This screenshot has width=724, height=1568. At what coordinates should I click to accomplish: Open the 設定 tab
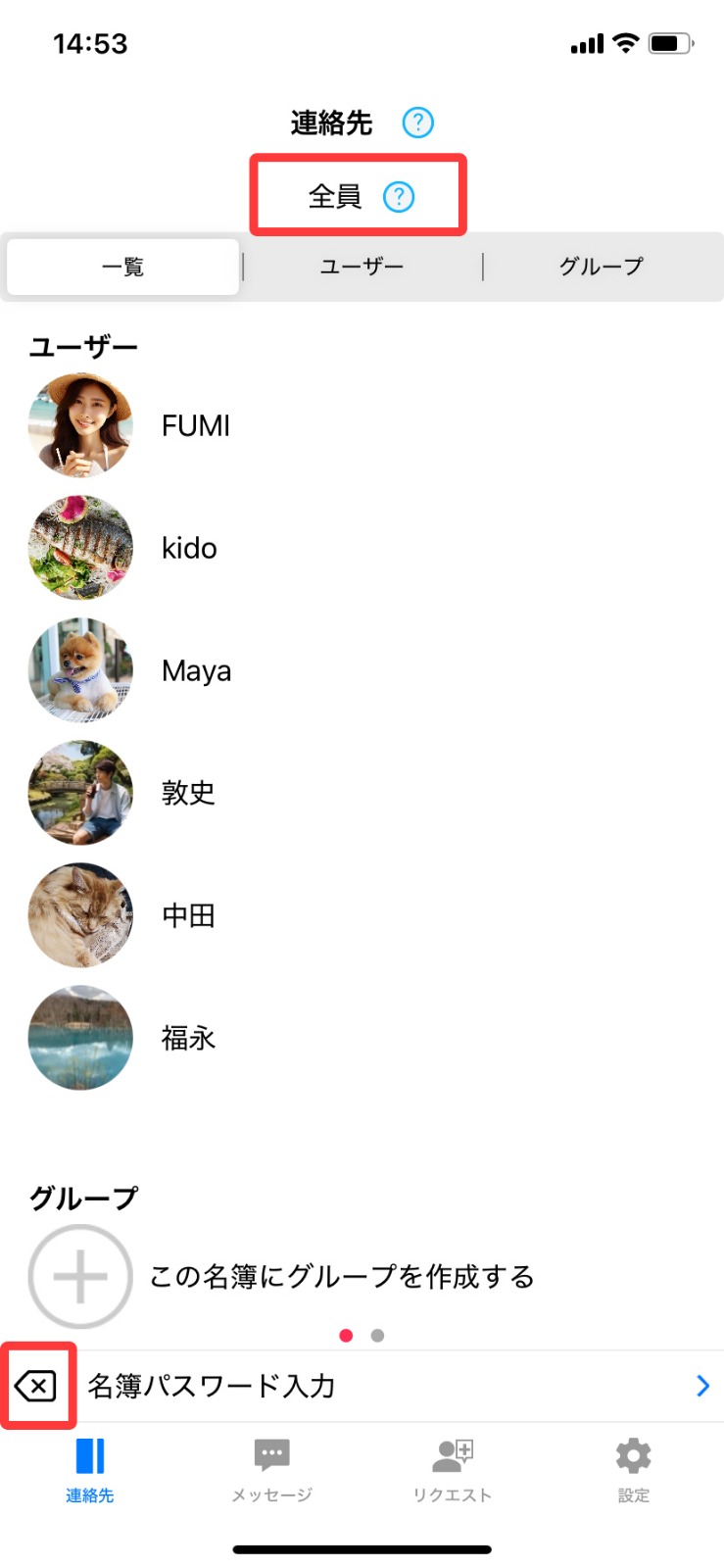pyautogui.click(x=633, y=1469)
